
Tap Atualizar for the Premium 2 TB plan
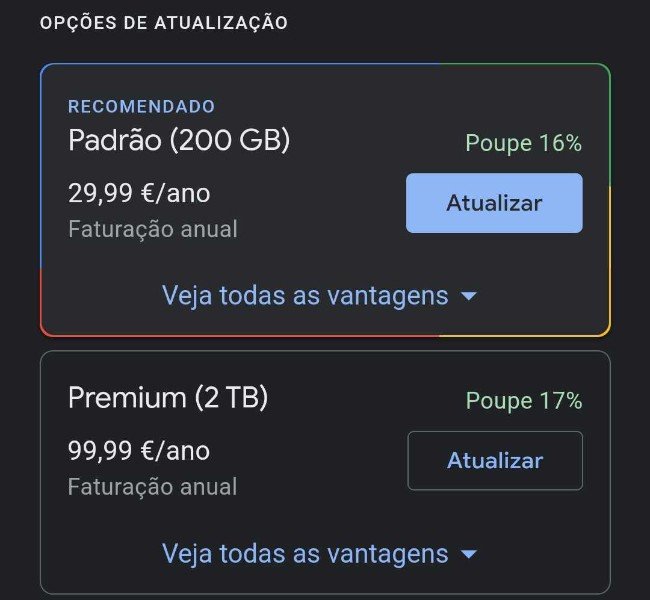coord(494,461)
